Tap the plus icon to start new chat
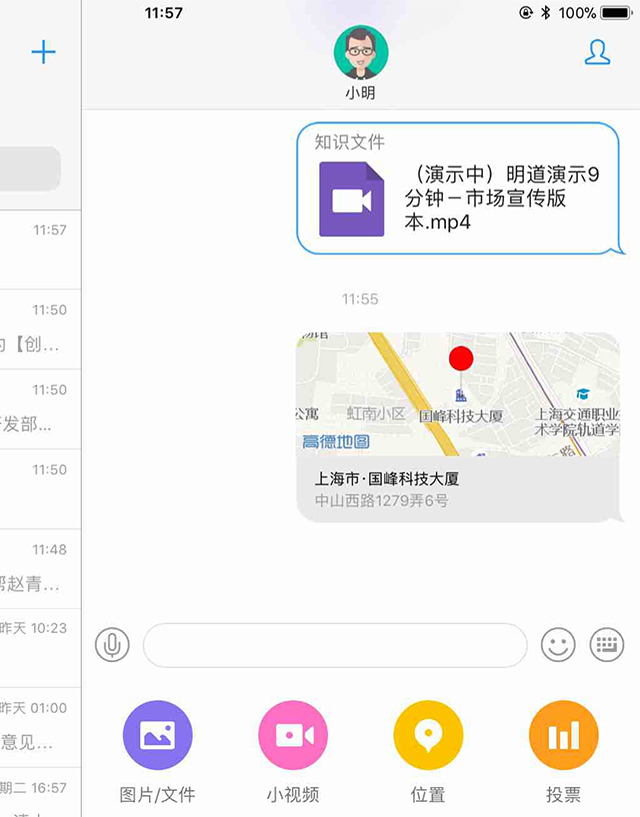The height and width of the screenshot is (817, 640). (x=43, y=52)
